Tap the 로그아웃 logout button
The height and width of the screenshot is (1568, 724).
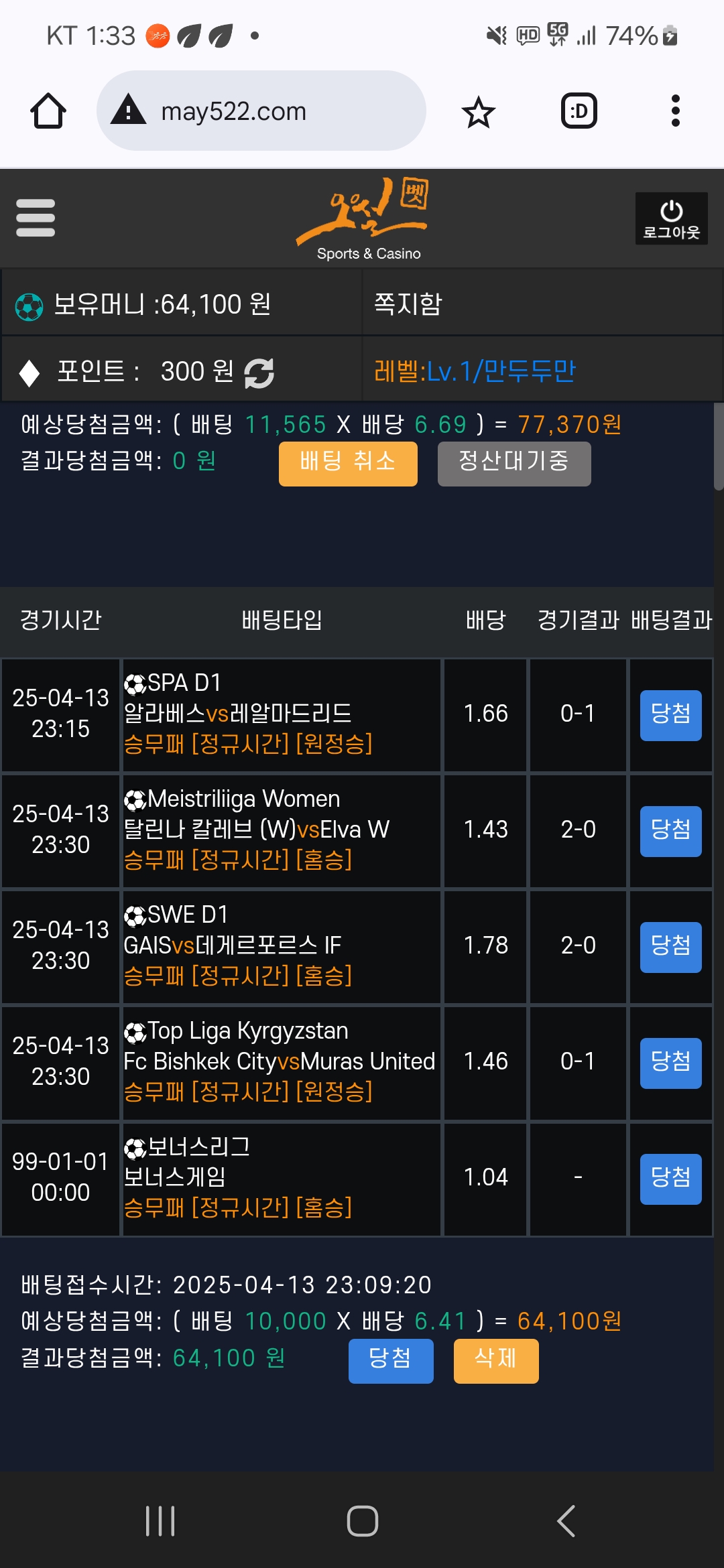[x=671, y=218]
